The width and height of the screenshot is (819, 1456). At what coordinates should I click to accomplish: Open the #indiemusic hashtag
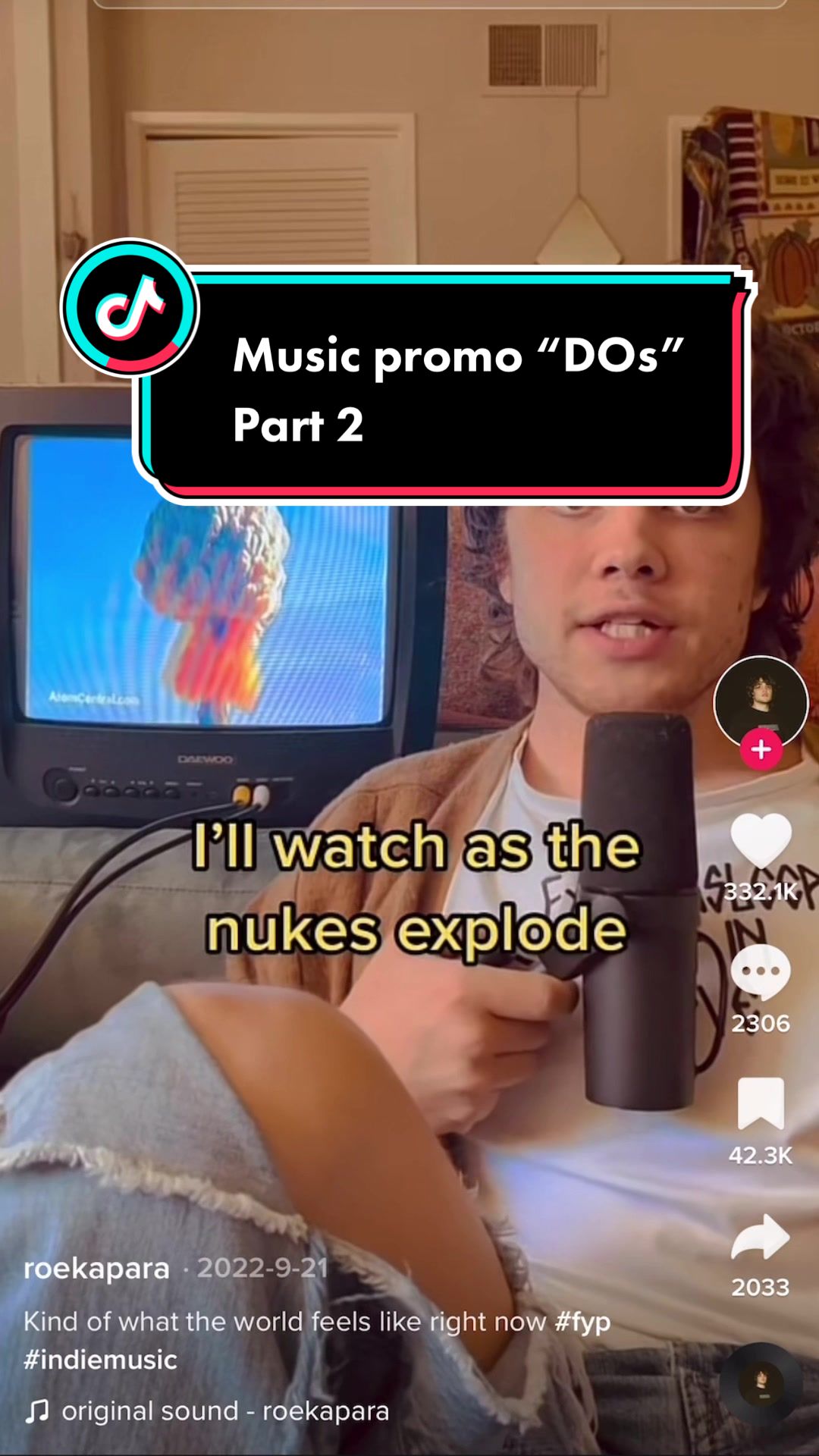100,1360
